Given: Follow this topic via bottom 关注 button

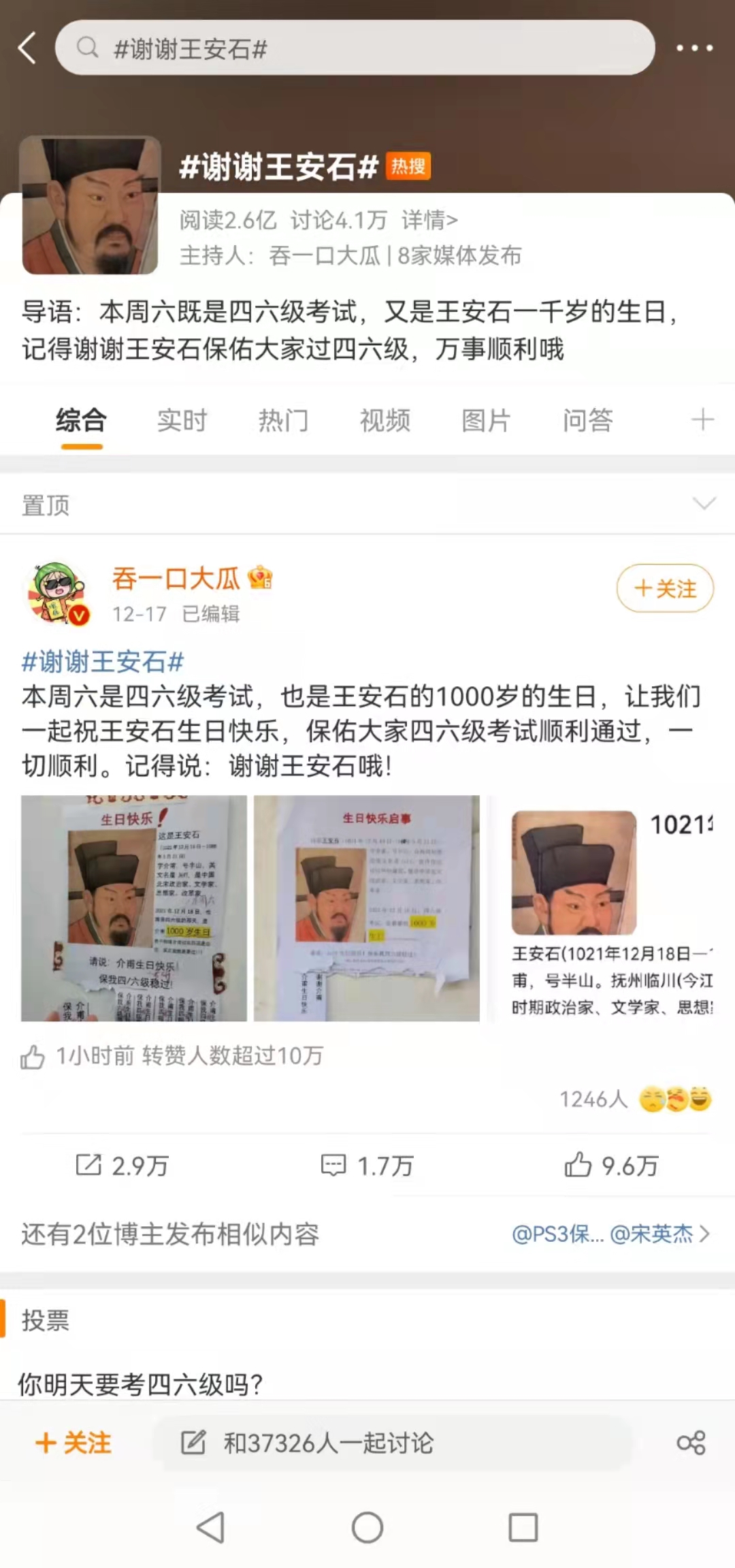Looking at the screenshot, I should coord(73,1443).
